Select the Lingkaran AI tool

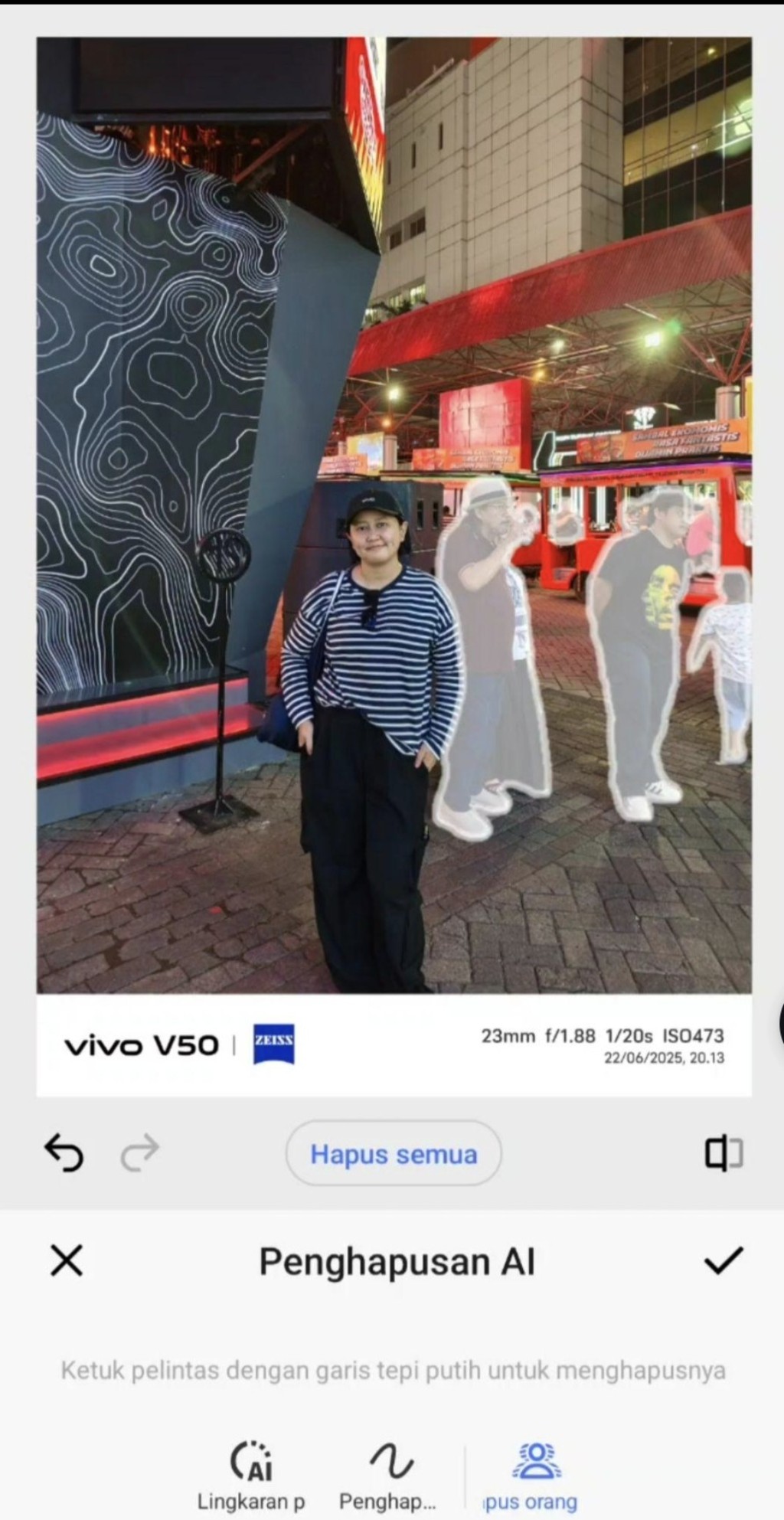point(251,1475)
